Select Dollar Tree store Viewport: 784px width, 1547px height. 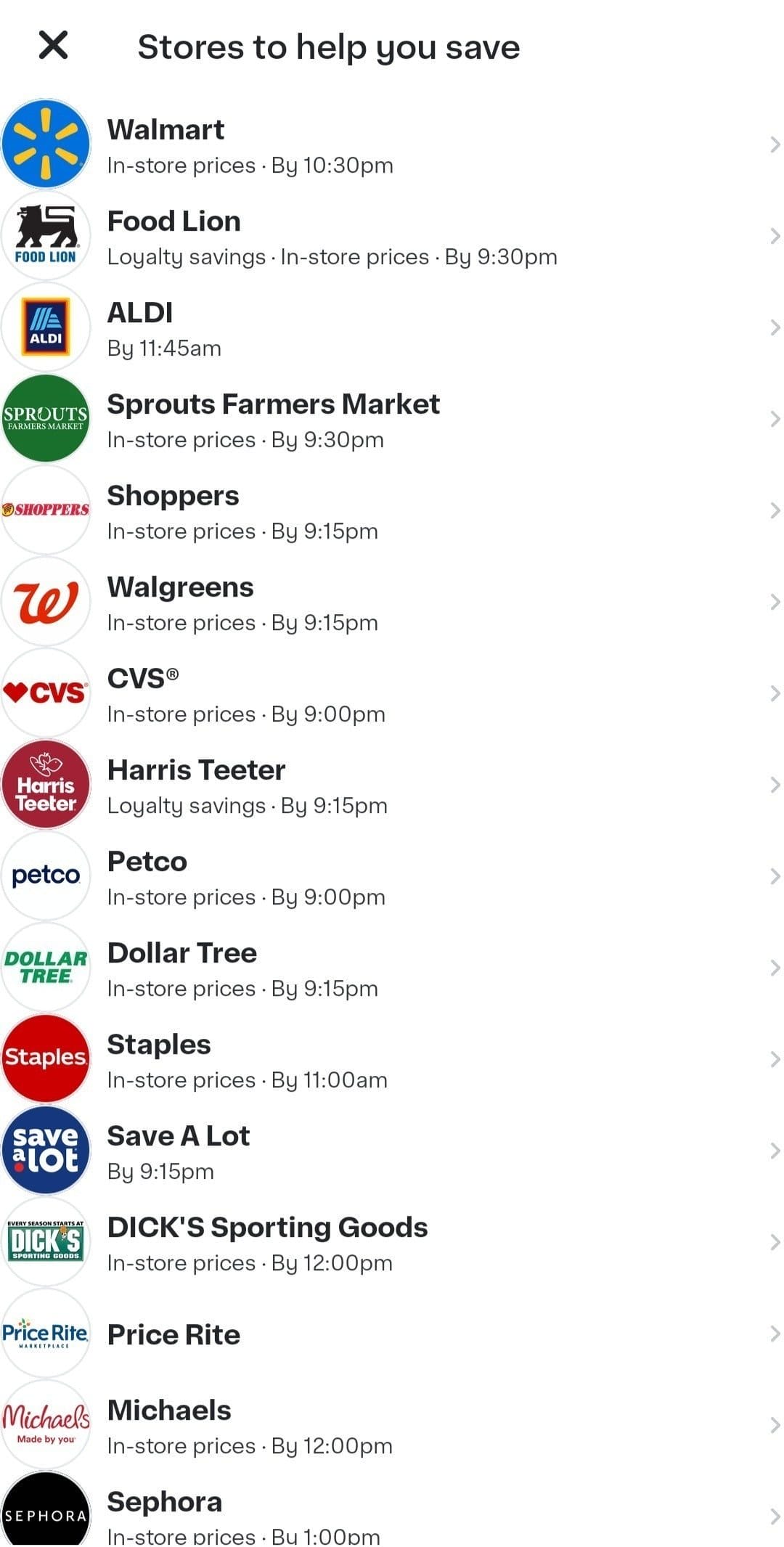(x=392, y=968)
